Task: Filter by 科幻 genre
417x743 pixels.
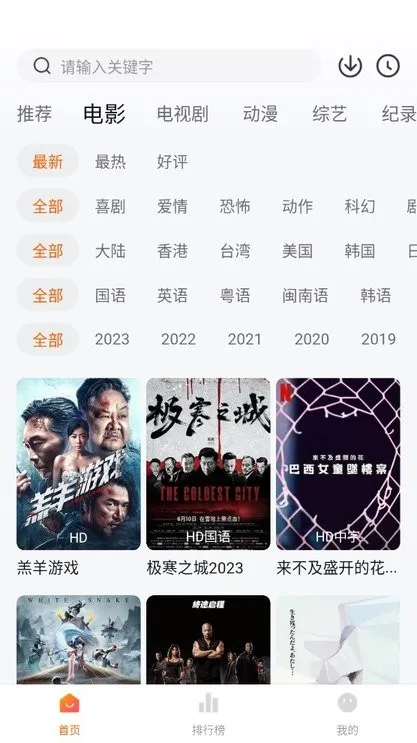Action: (360, 206)
